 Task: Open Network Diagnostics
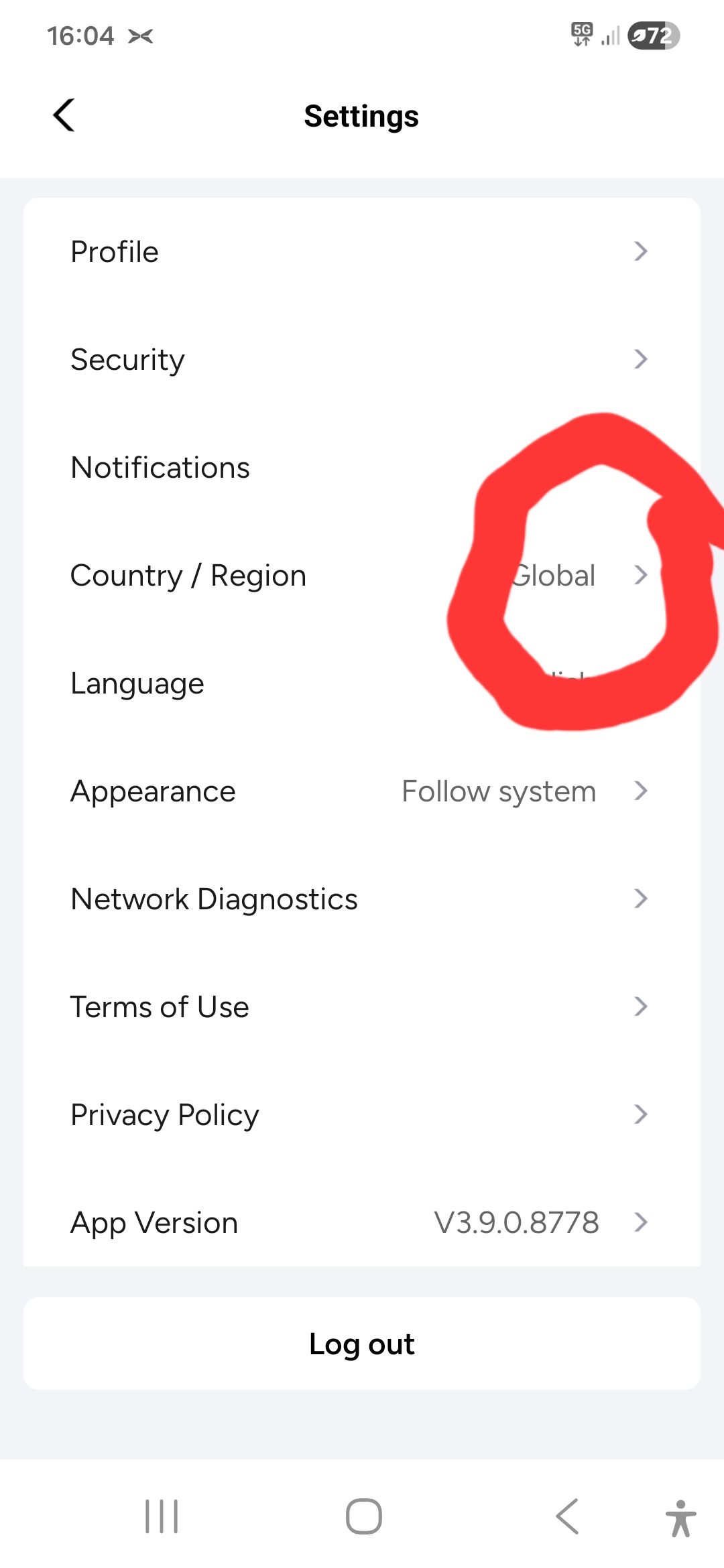click(x=362, y=899)
